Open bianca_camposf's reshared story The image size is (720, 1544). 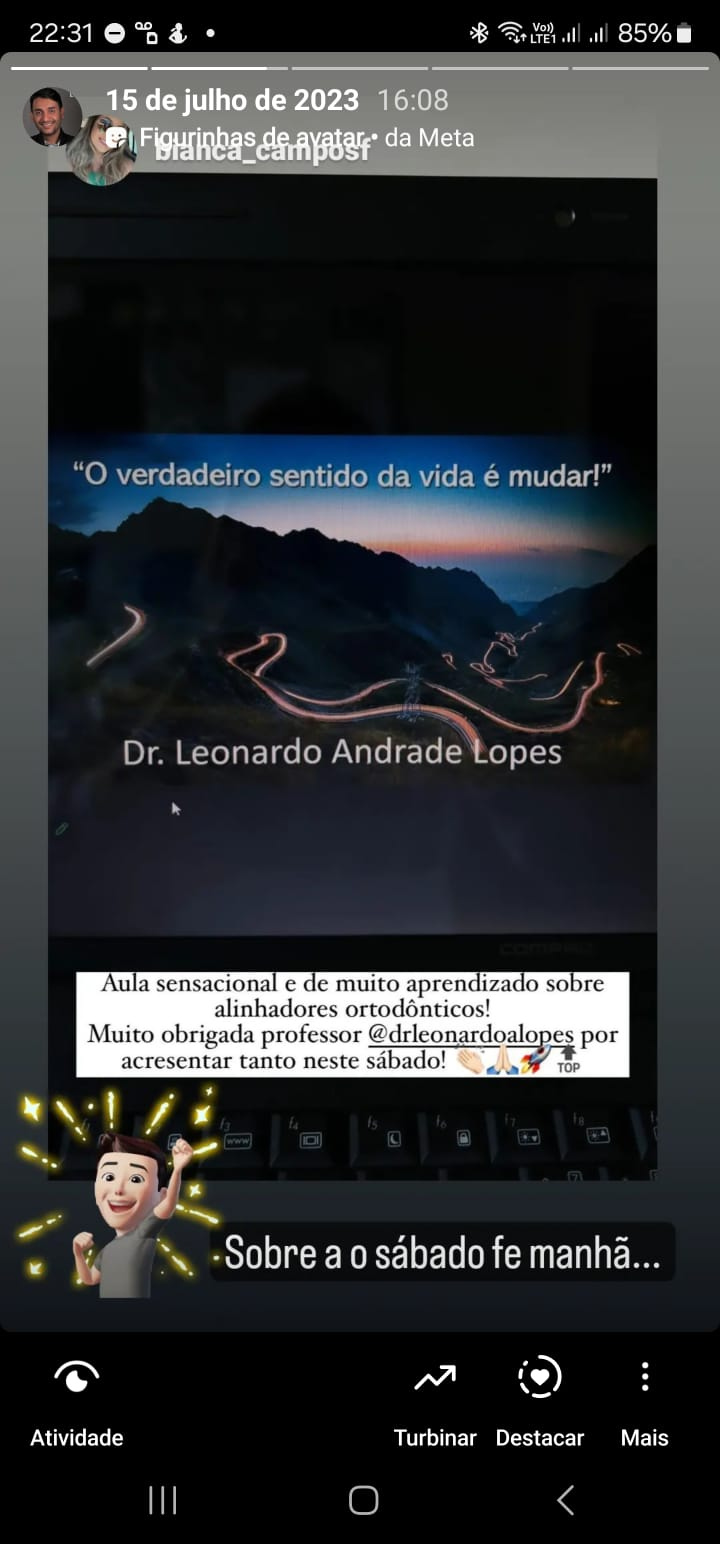tap(262, 152)
